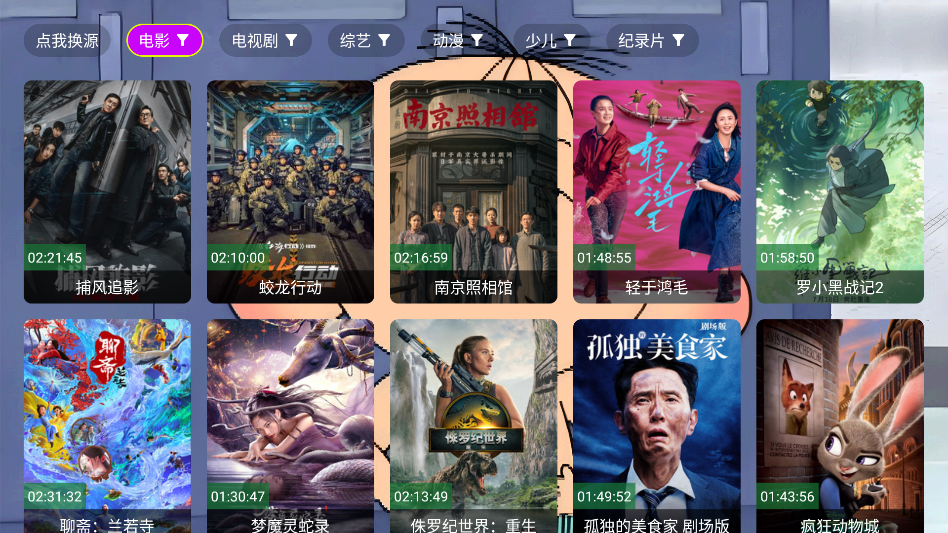Open the movie 罗小黑战记2
Viewport: 948px width, 533px height.
point(839,190)
